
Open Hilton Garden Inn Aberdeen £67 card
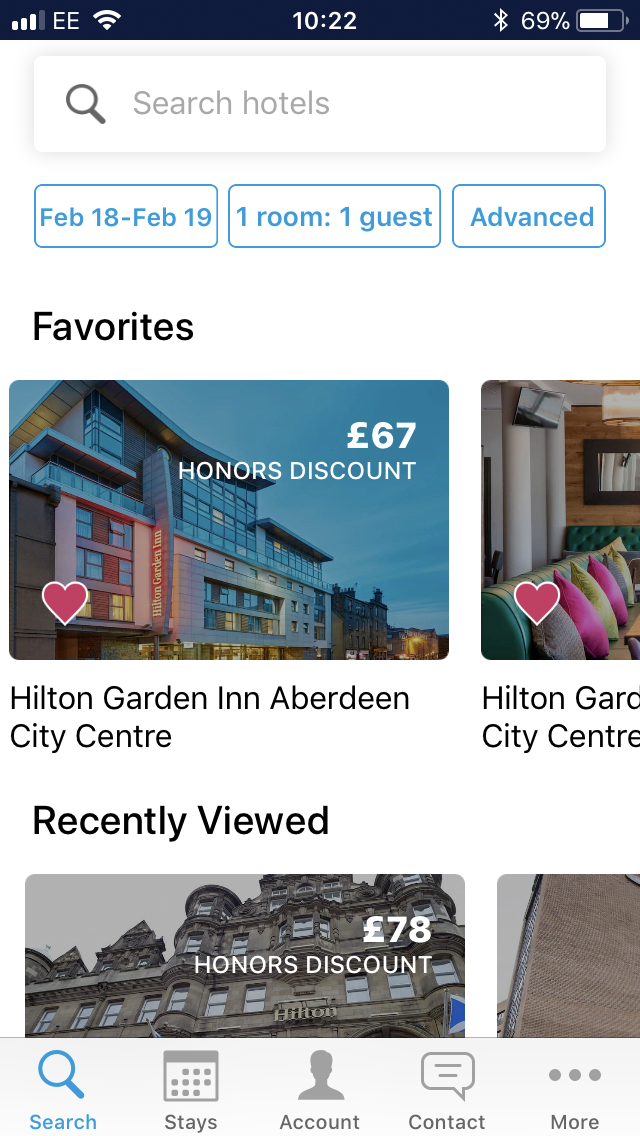pyautogui.click(x=229, y=519)
